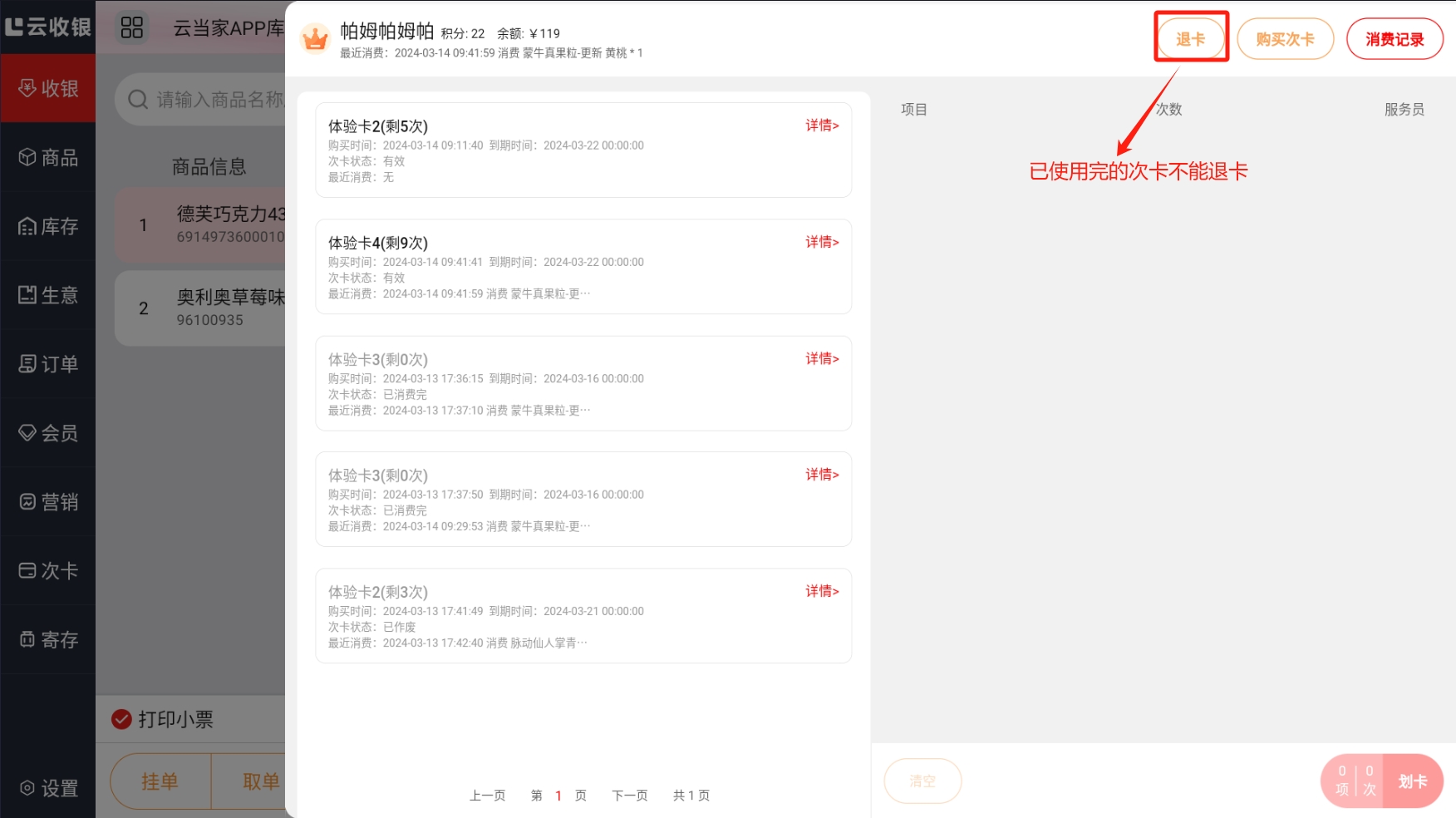Viewport: 1456px width, 818px height.
Task: Go to 下一页 next page
Action: tap(629, 796)
